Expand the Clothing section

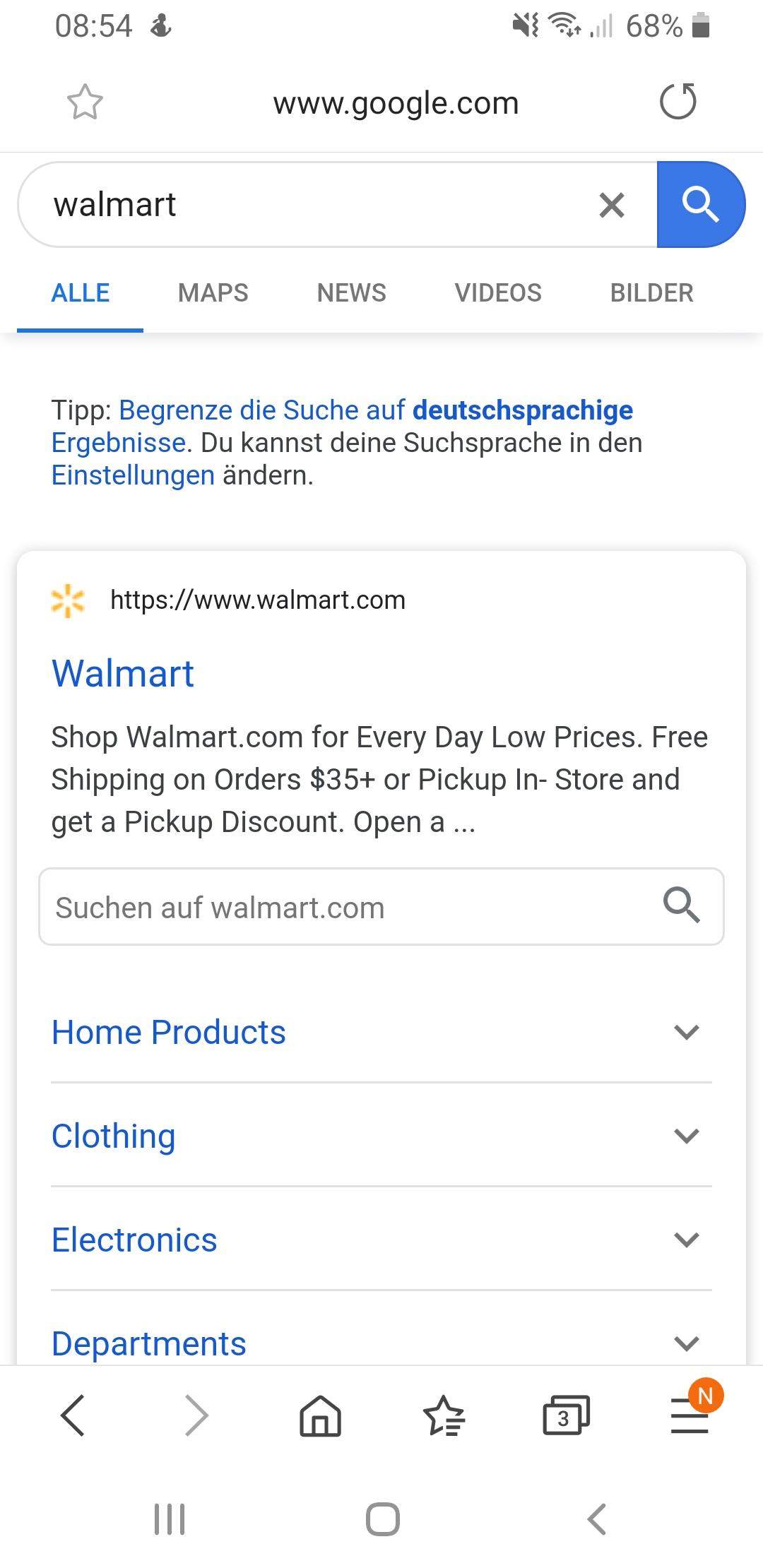(x=687, y=1136)
